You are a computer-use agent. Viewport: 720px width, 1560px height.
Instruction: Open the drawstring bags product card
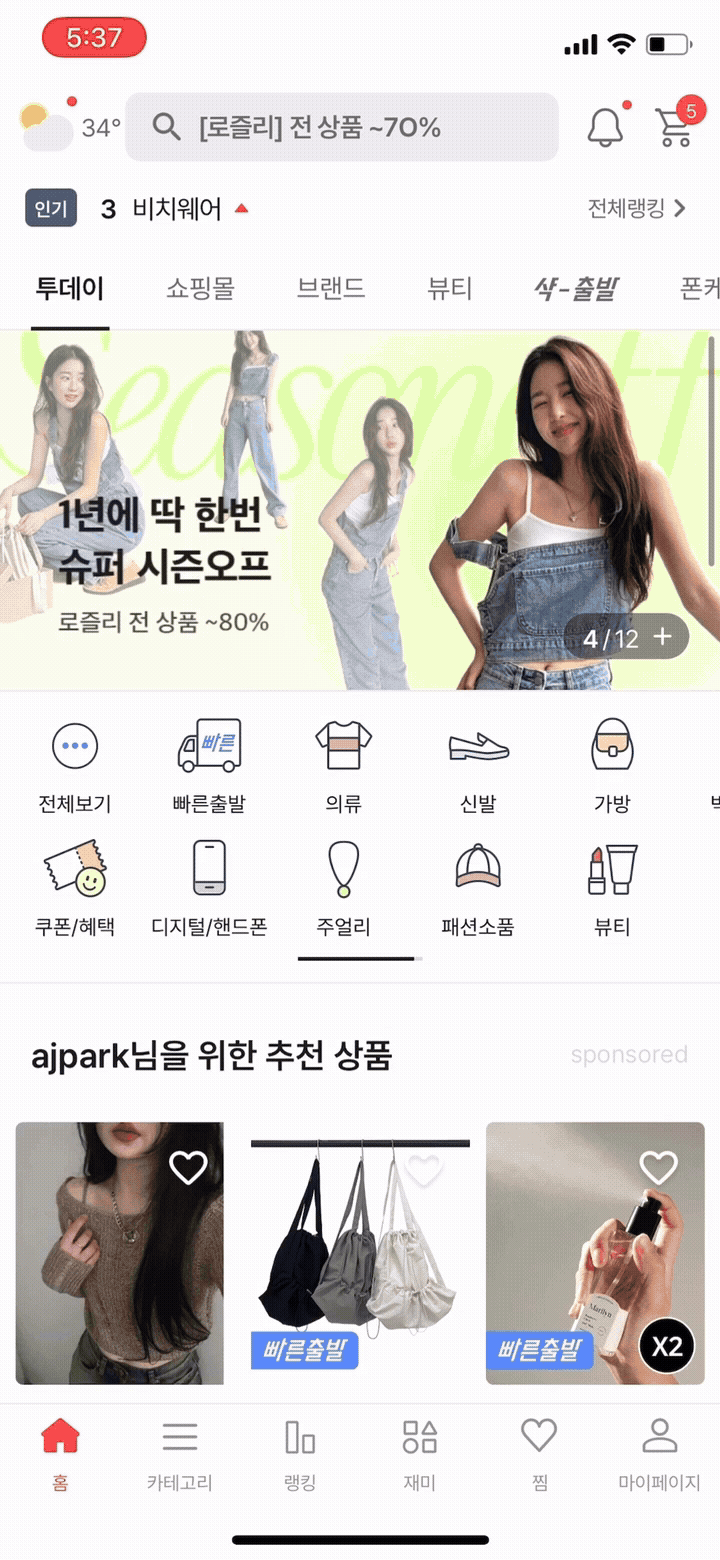point(359,1252)
